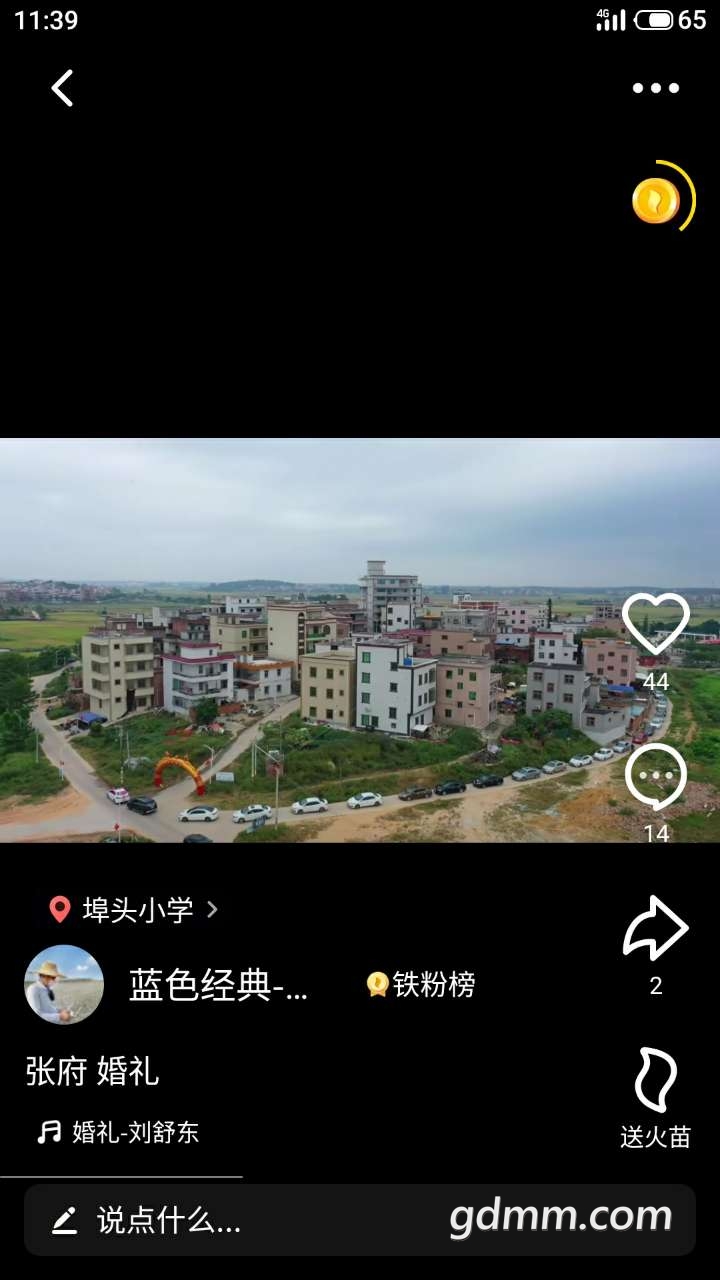Go back using the top-left arrow
The image size is (720, 1280).
click(x=62, y=88)
